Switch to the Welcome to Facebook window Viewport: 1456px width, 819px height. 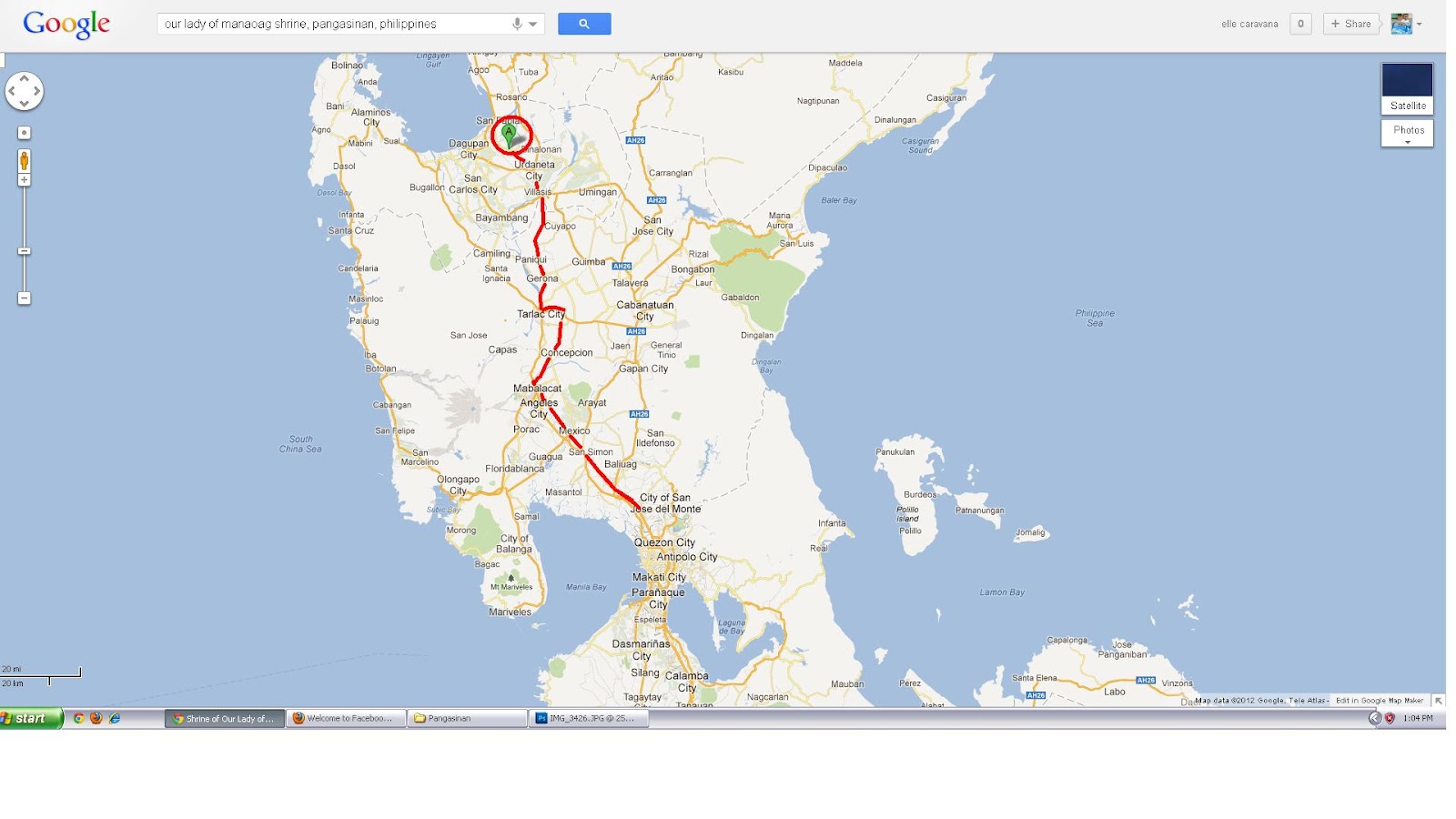click(348, 718)
